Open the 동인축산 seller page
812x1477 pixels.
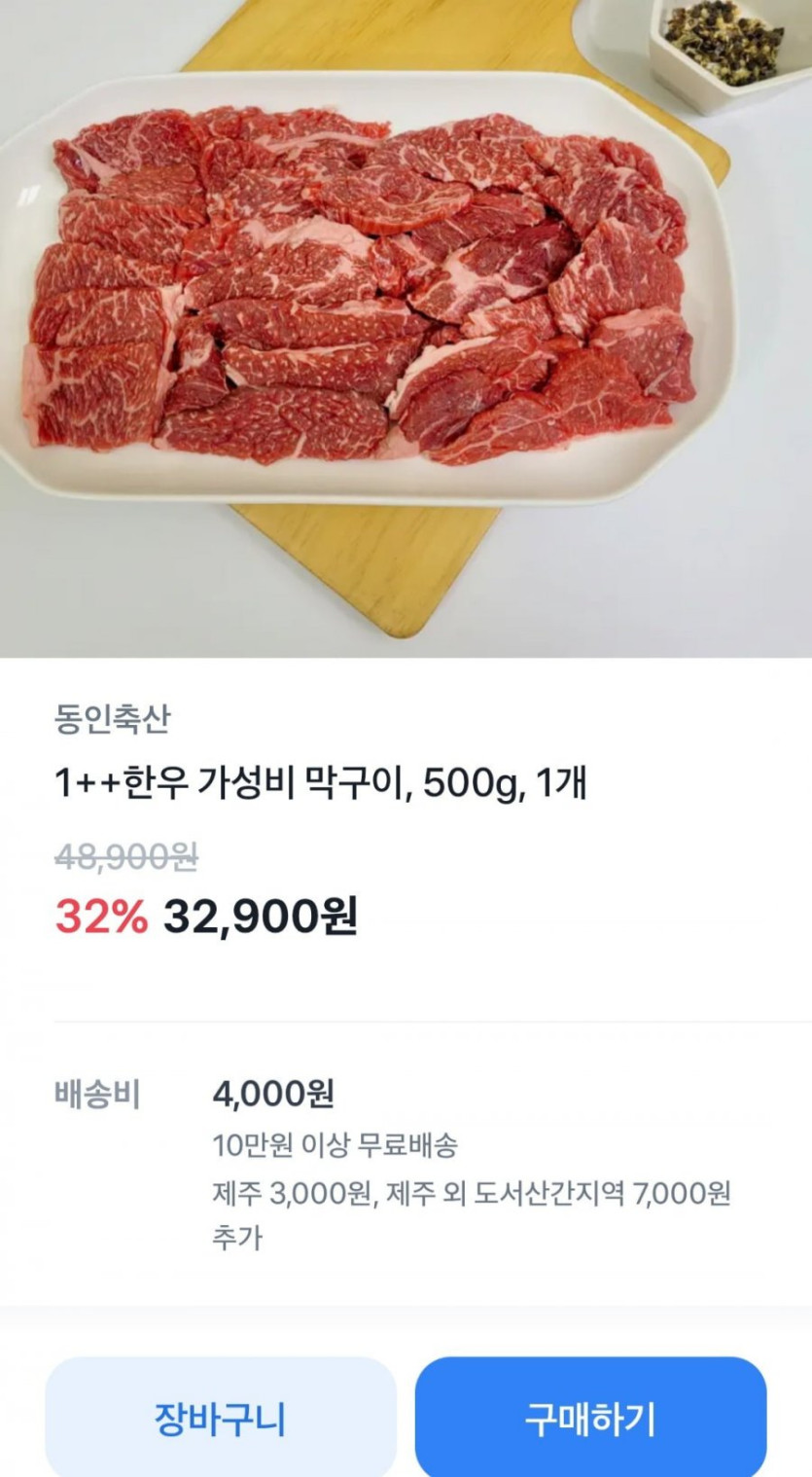pyautogui.click(x=112, y=719)
